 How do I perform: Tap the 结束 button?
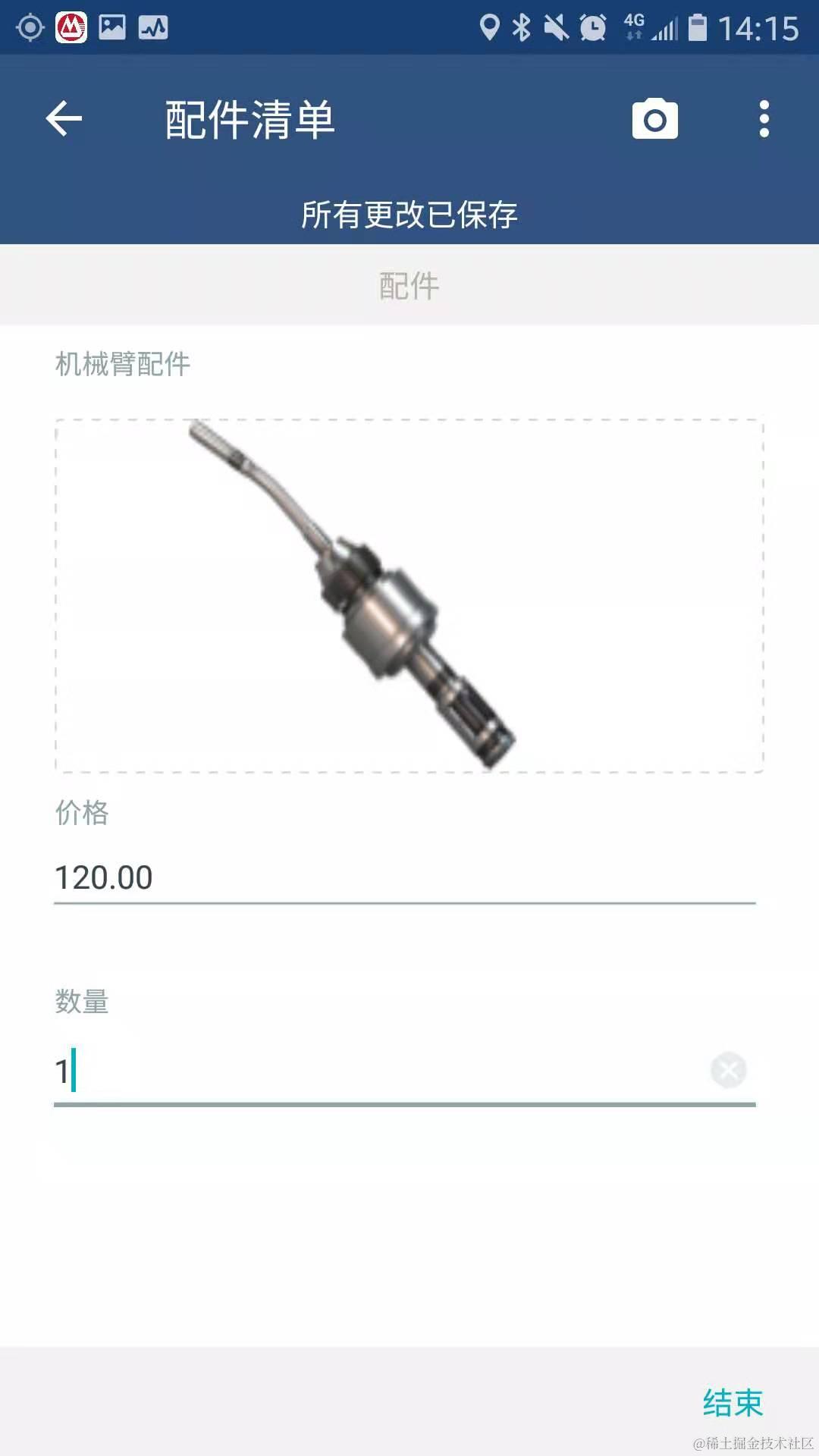click(x=732, y=1402)
